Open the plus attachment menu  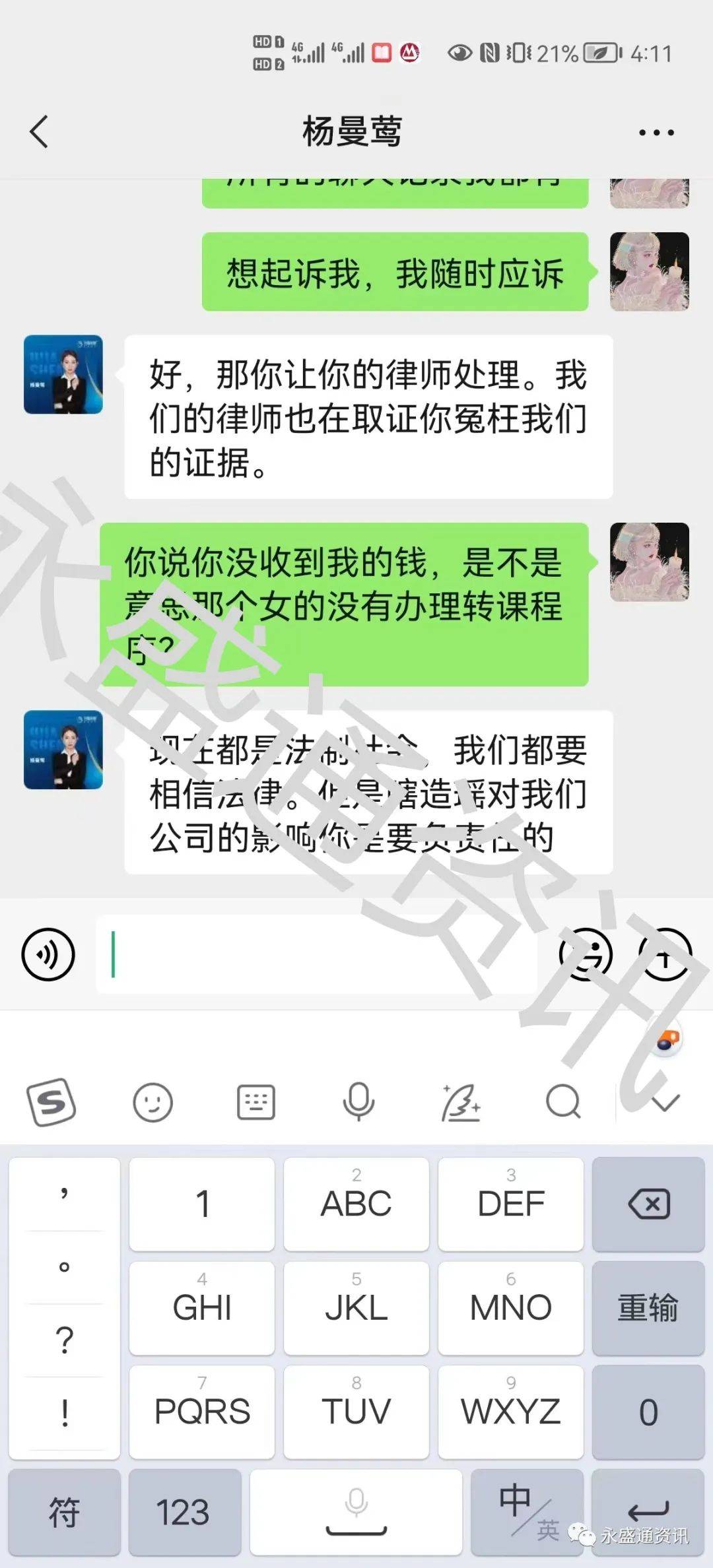664,954
